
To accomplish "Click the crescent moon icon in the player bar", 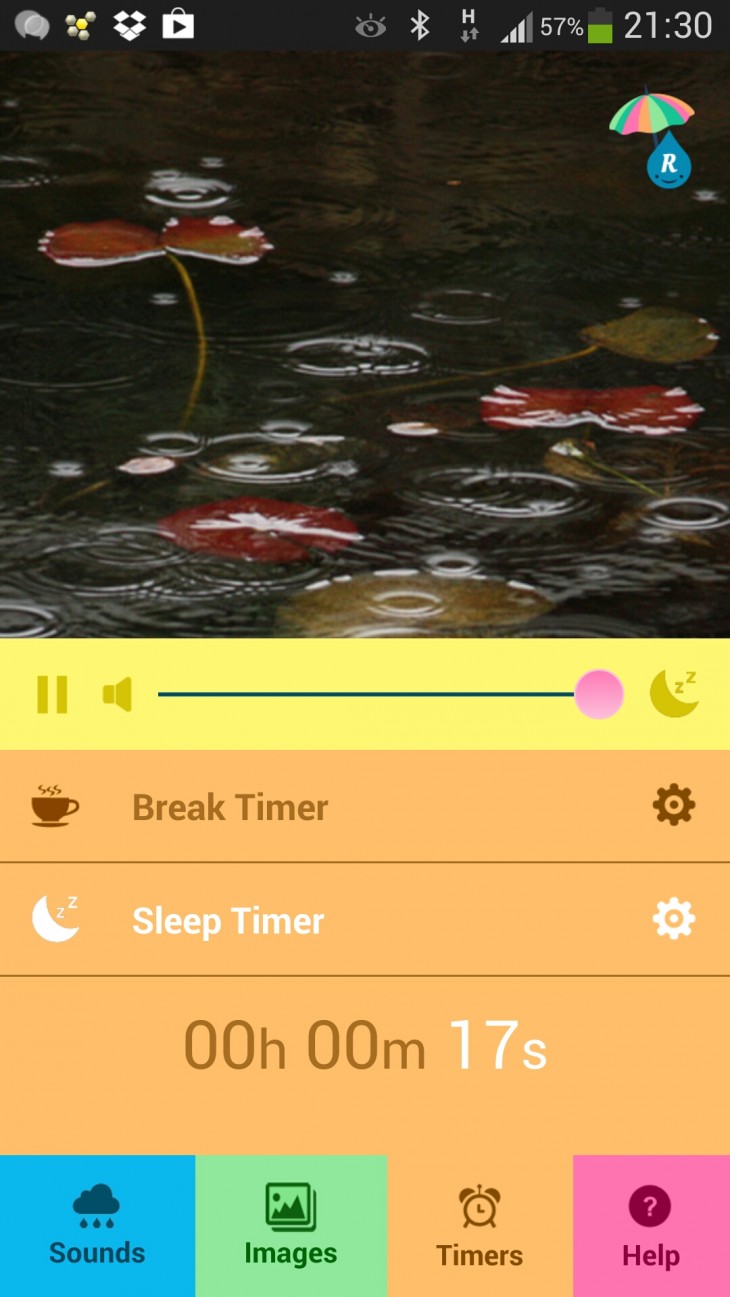I will [x=673, y=690].
